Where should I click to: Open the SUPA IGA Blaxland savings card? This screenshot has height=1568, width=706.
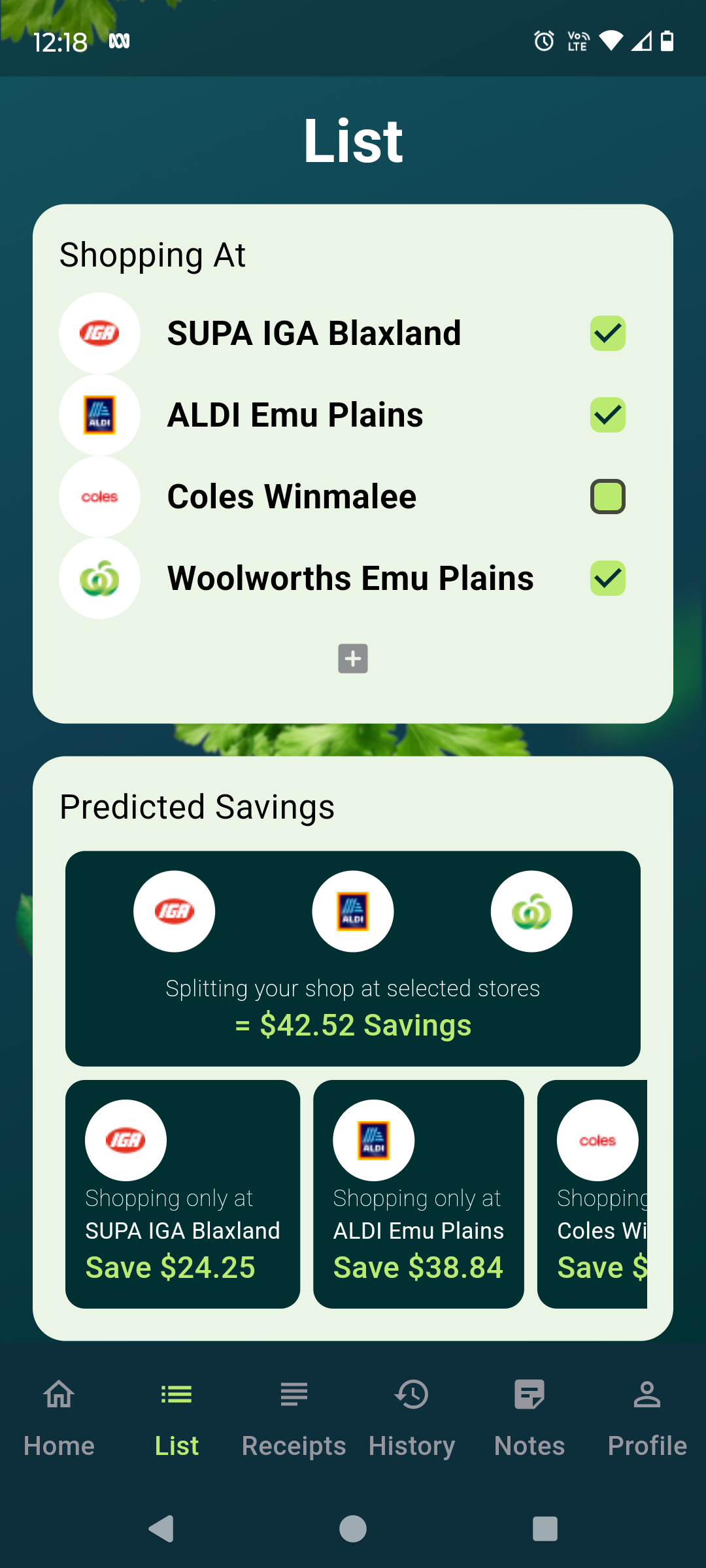pyautogui.click(x=182, y=1194)
